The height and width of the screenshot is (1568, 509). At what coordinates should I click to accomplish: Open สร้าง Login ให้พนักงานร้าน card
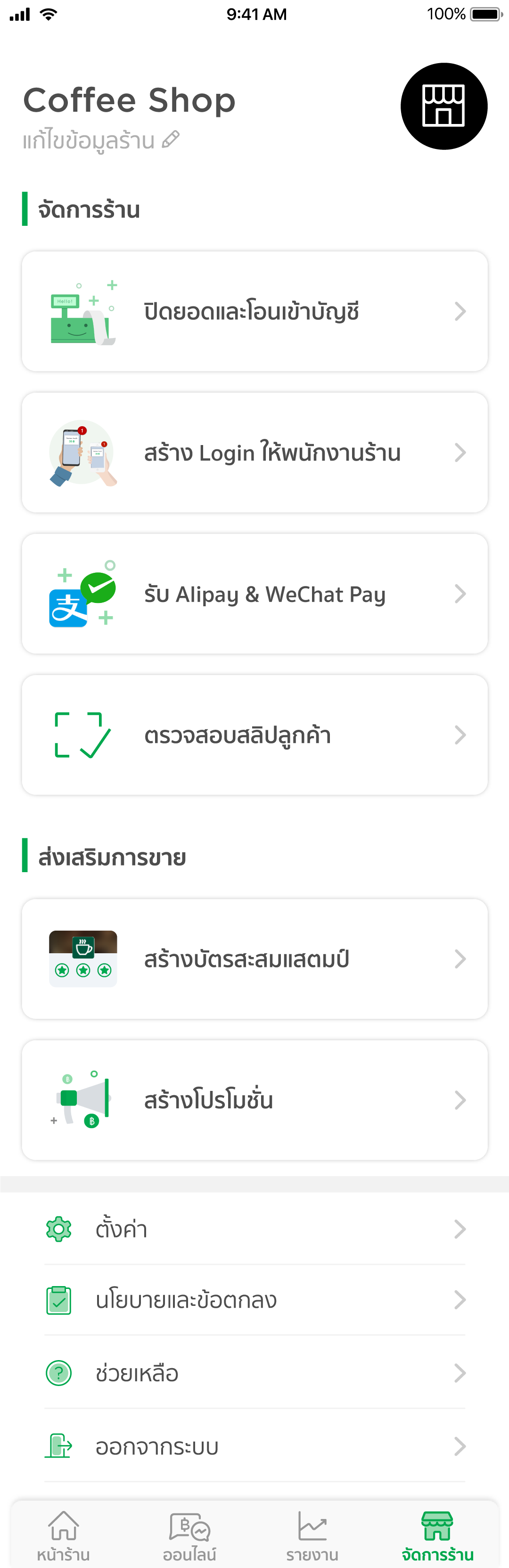tap(254, 453)
